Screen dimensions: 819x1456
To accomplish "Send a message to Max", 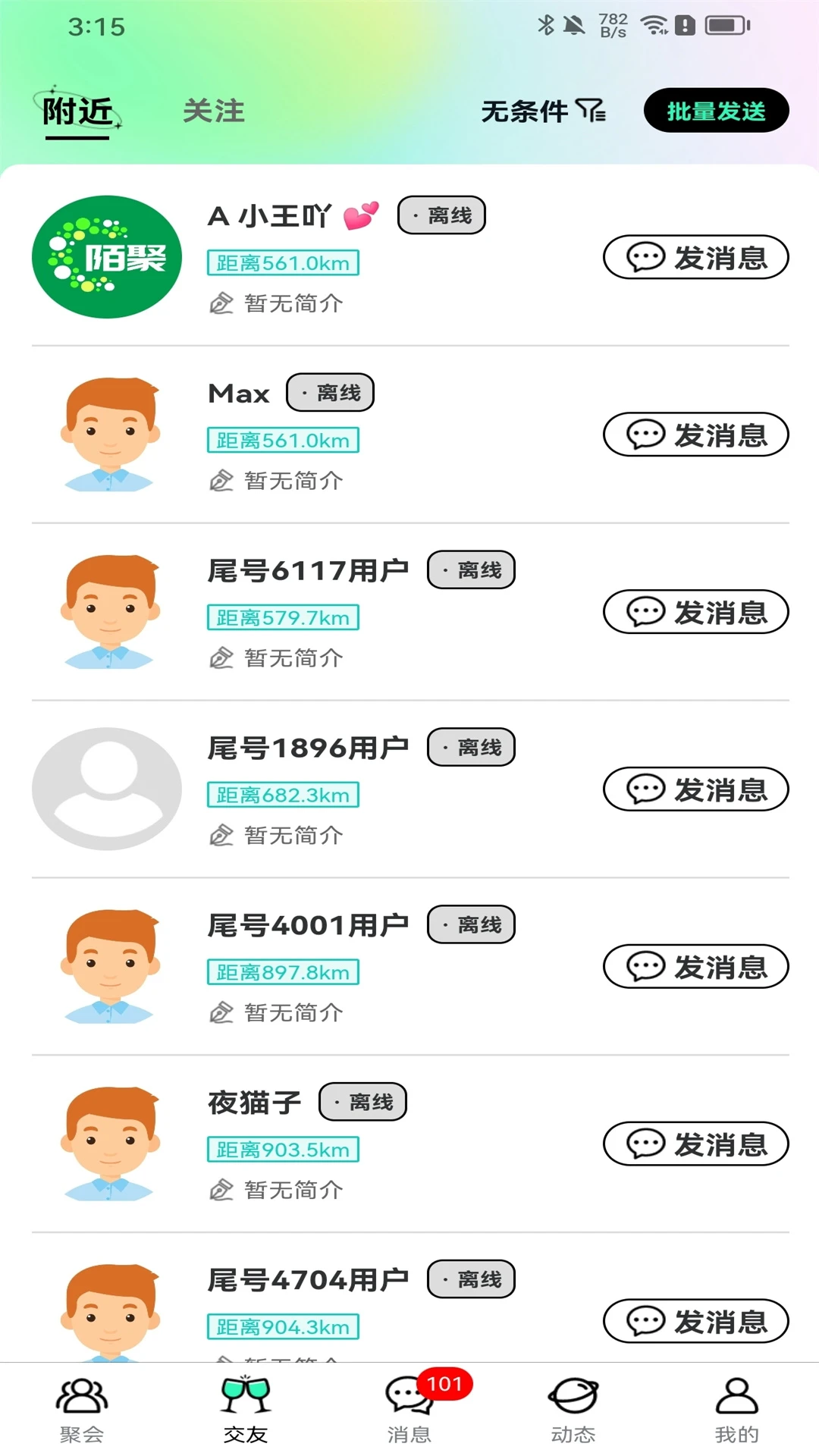I will click(x=695, y=435).
